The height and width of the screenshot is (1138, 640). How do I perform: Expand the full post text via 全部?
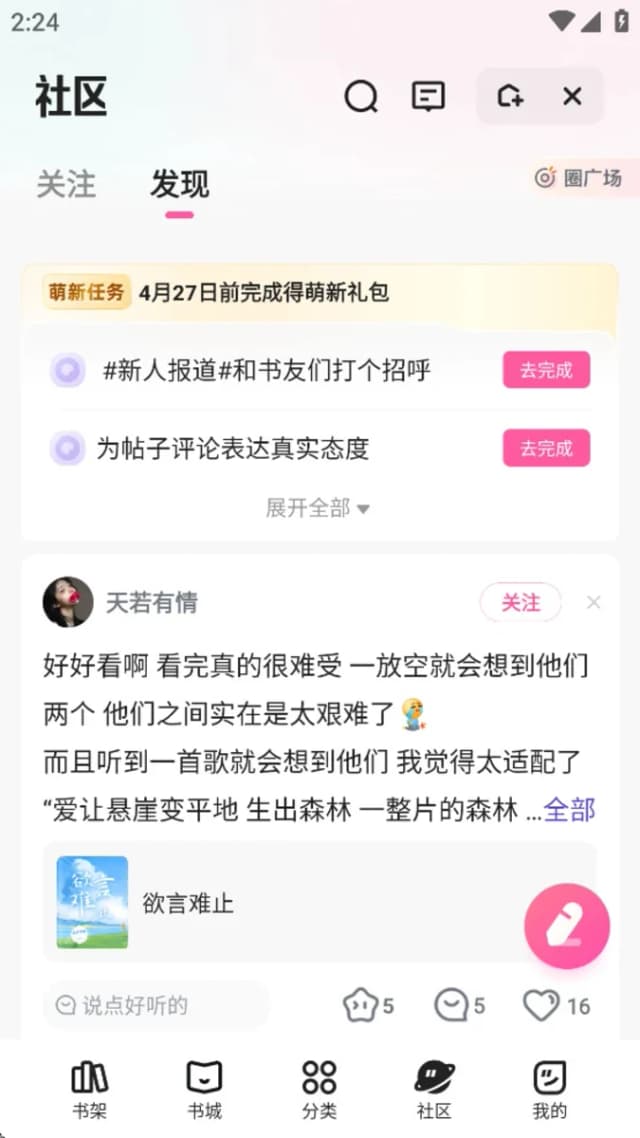point(570,810)
